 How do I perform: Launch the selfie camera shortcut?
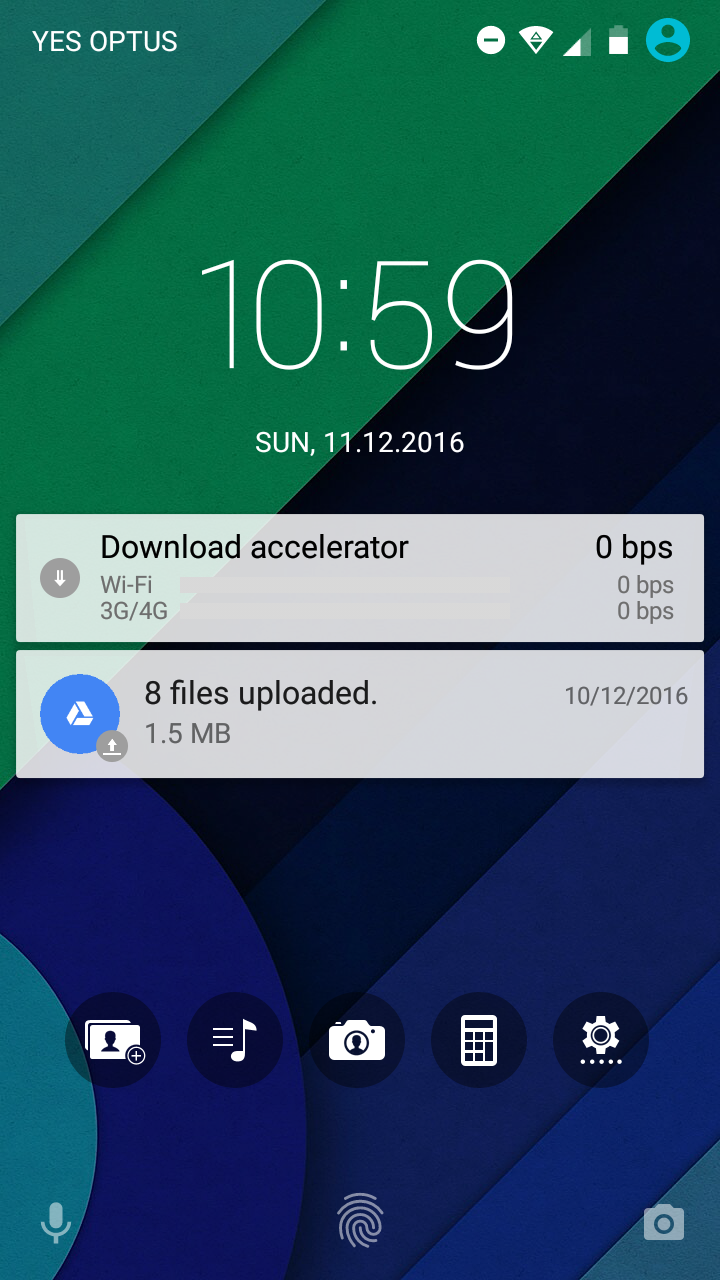357,1041
